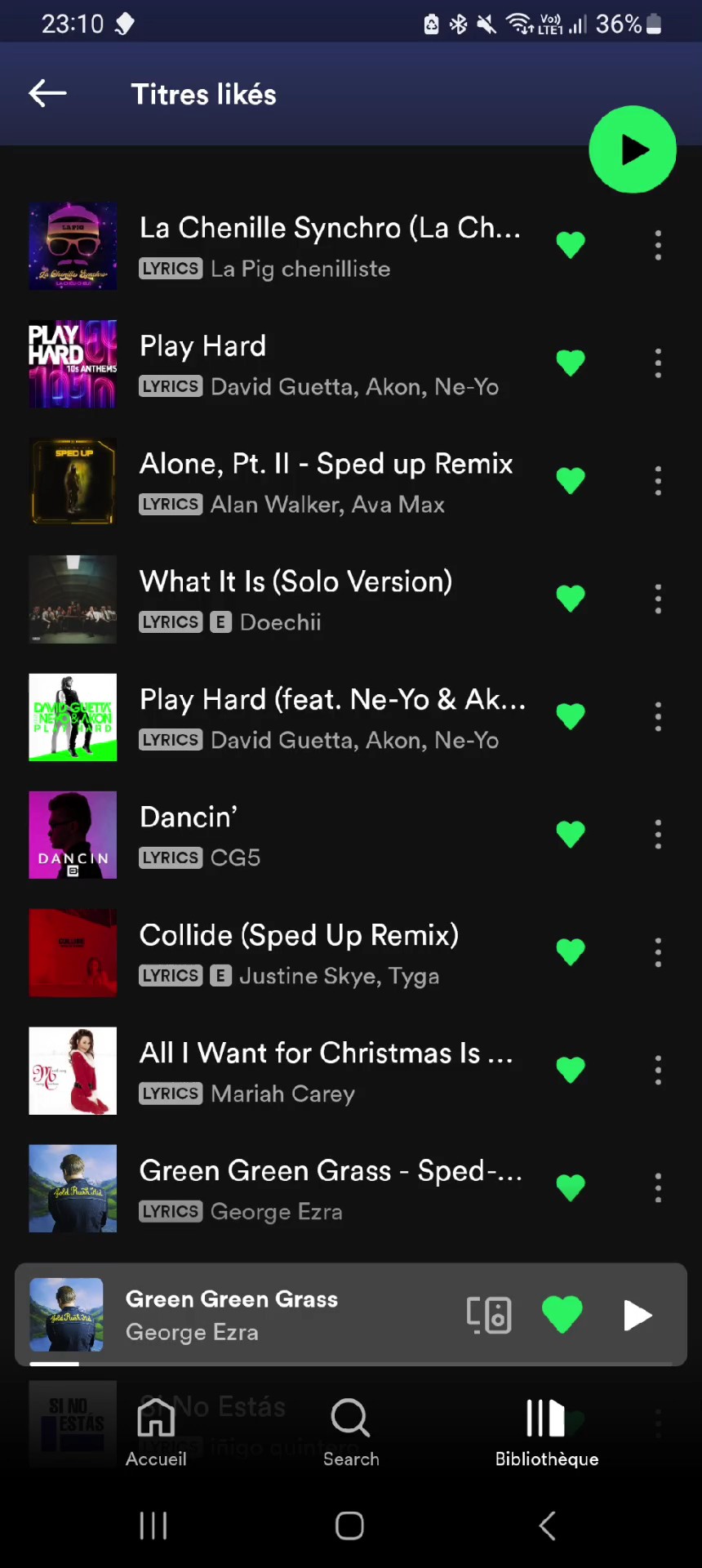Remove like from Dancin' by CG5

click(x=571, y=835)
